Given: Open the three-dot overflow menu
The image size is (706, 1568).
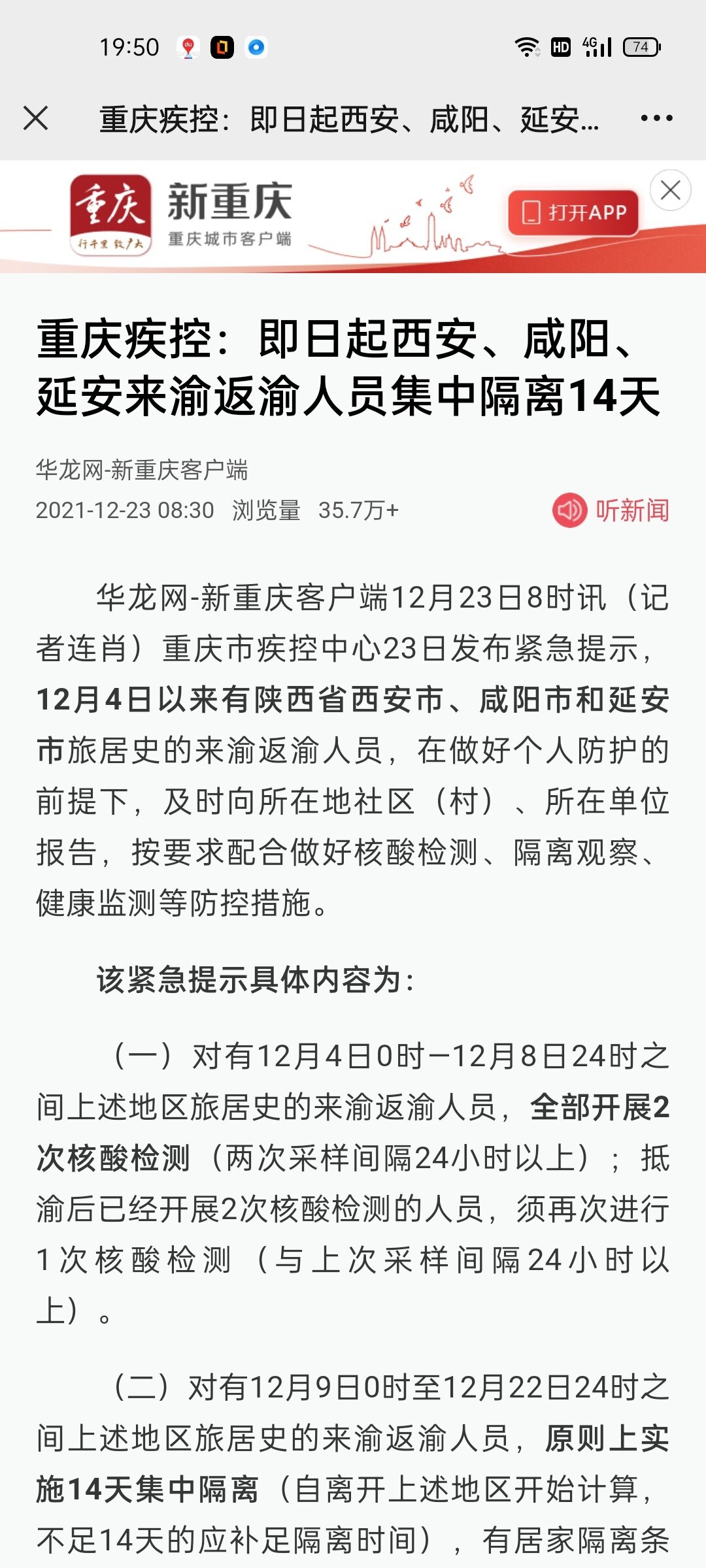Looking at the screenshot, I should (656, 118).
